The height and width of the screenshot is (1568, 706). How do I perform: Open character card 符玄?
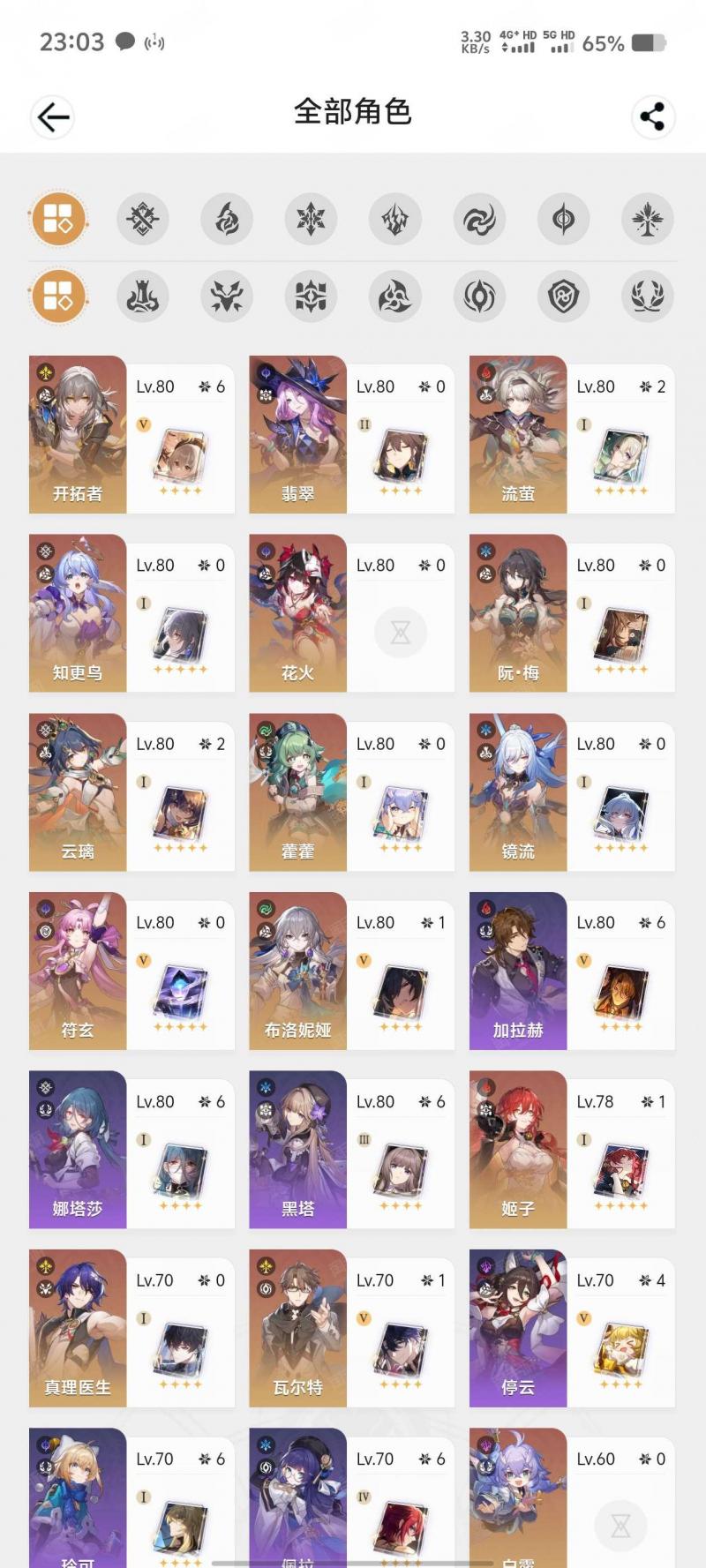coord(132,971)
